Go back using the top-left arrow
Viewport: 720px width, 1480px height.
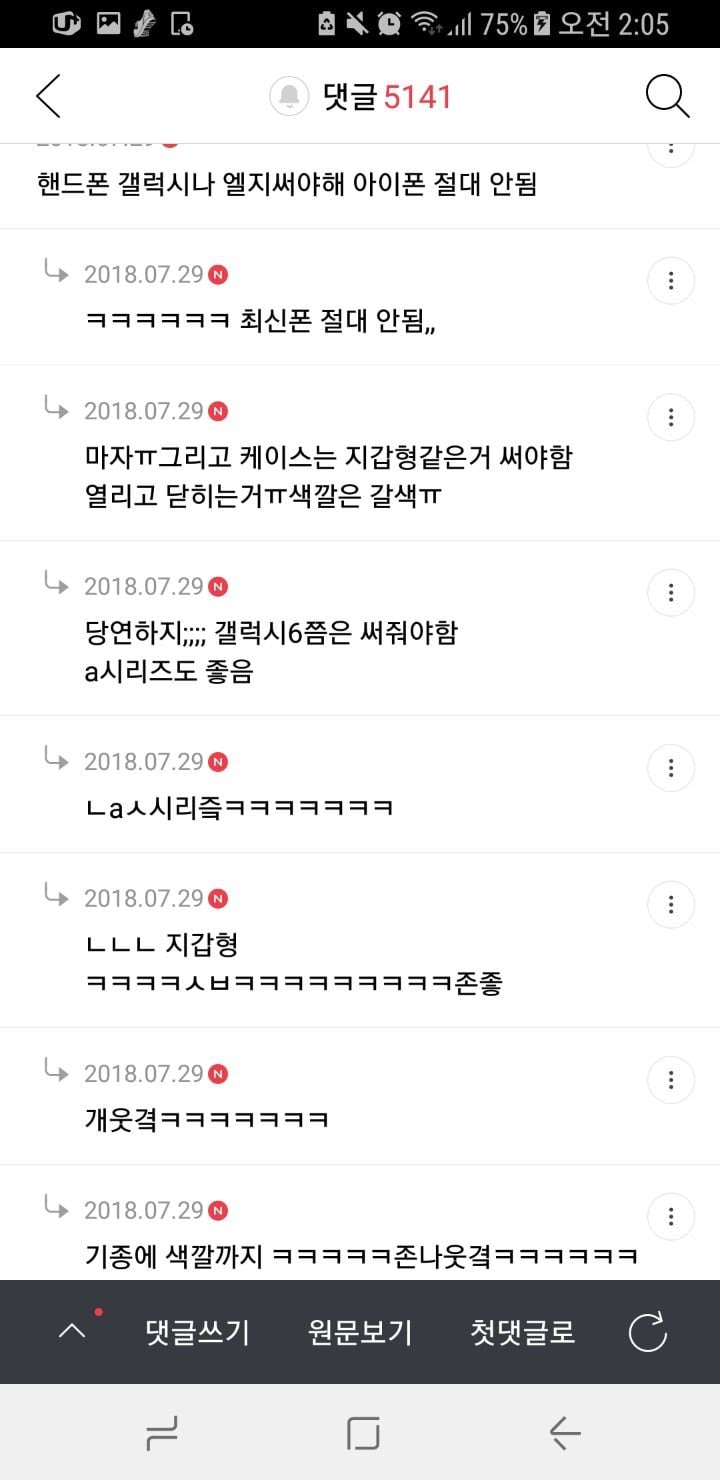pos(48,96)
